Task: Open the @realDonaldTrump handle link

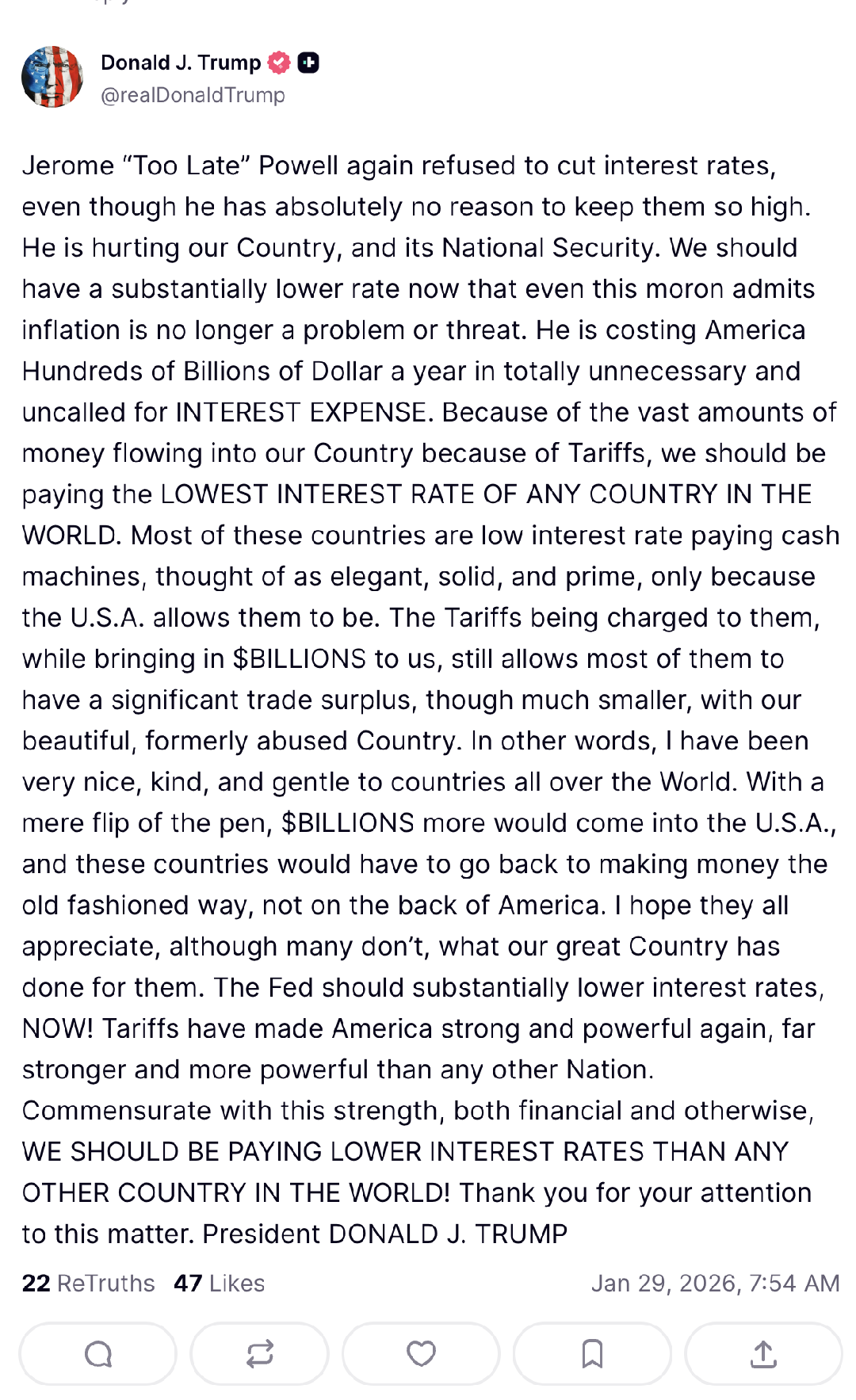Action: click(x=193, y=95)
